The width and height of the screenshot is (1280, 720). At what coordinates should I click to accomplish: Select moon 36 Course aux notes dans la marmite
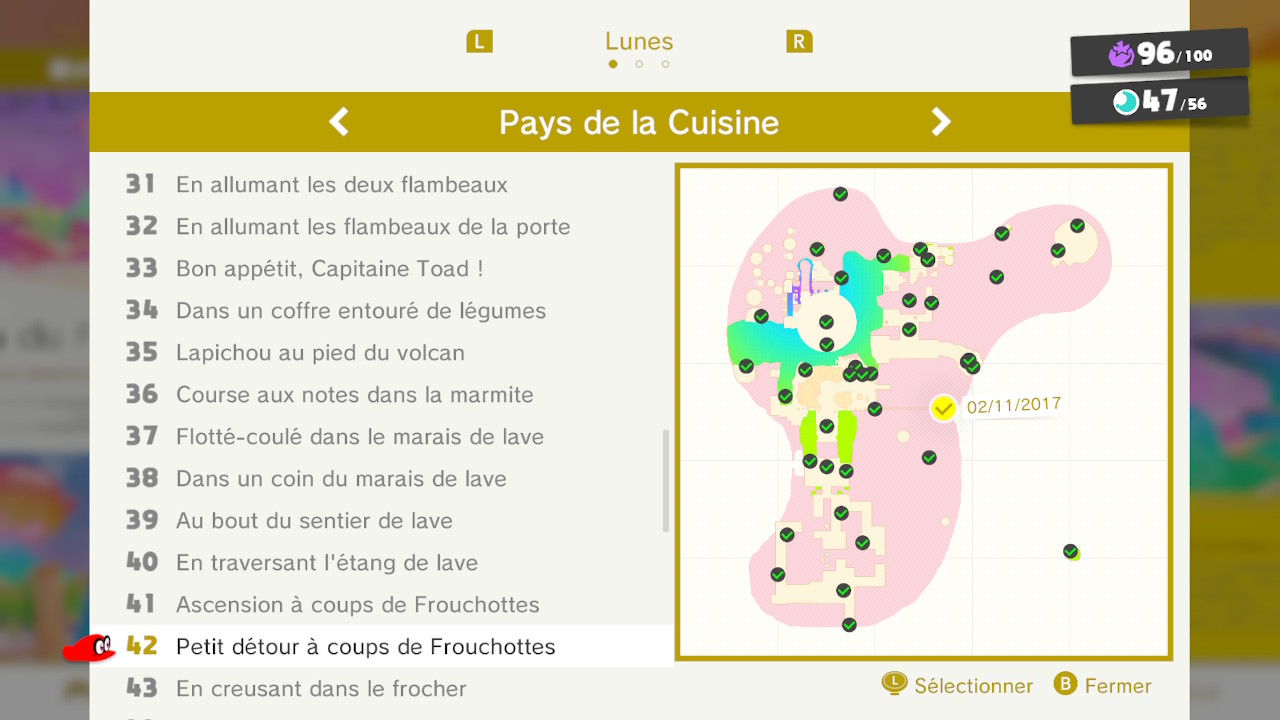pos(354,395)
